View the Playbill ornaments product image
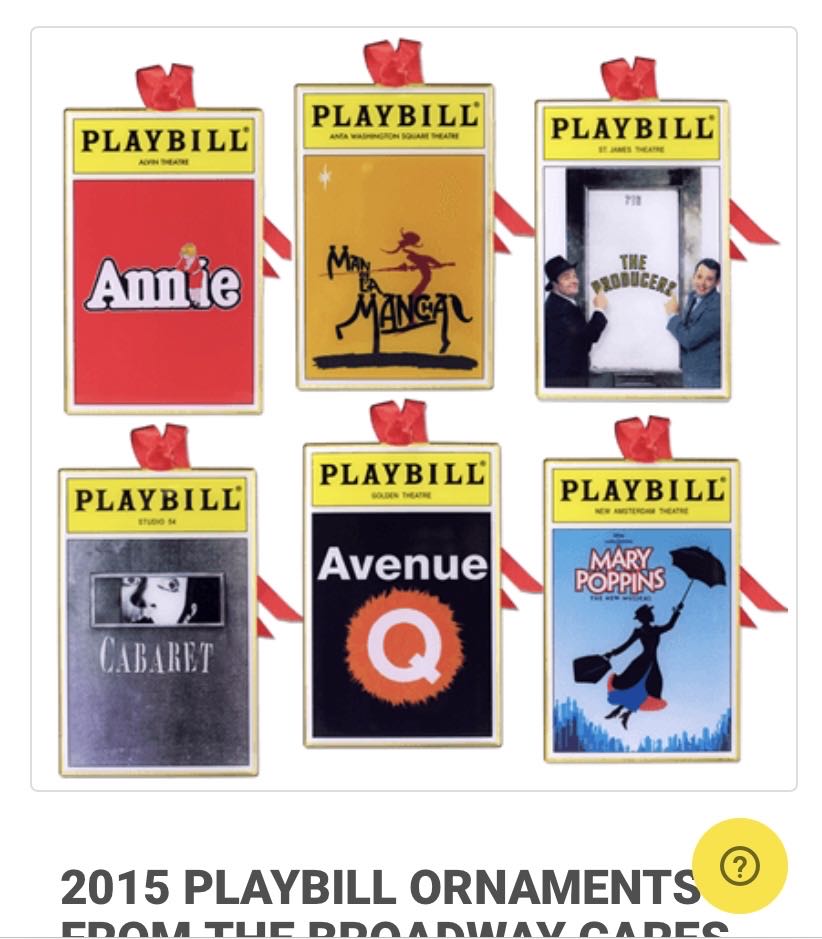 (x=413, y=408)
